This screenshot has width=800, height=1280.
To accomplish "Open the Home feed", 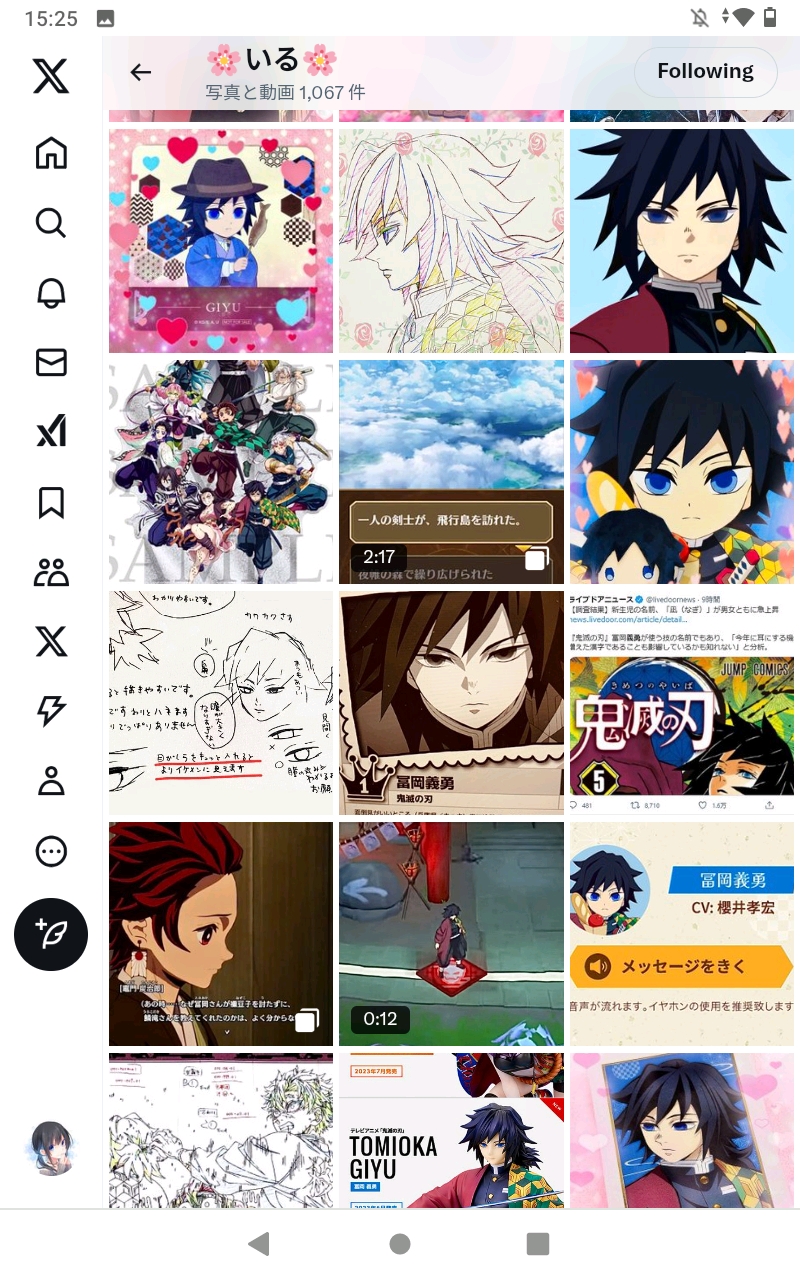I will [x=51, y=153].
